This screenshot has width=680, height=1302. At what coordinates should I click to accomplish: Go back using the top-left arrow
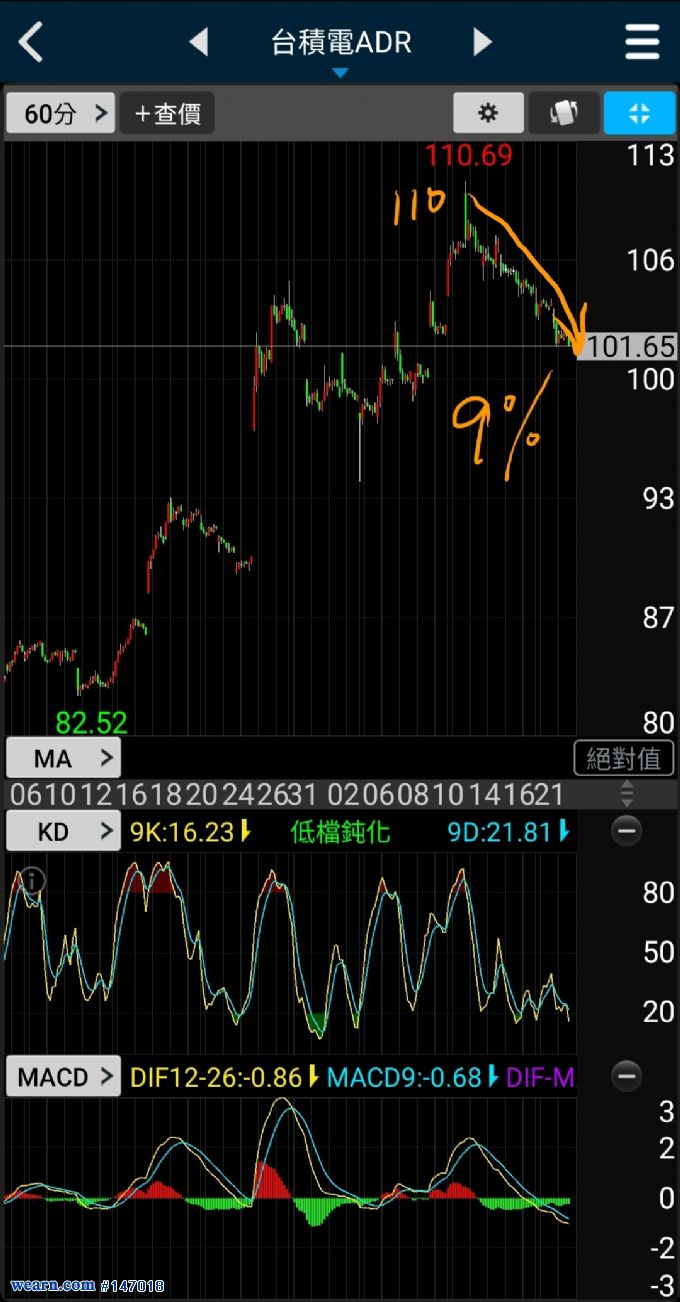(x=31, y=42)
